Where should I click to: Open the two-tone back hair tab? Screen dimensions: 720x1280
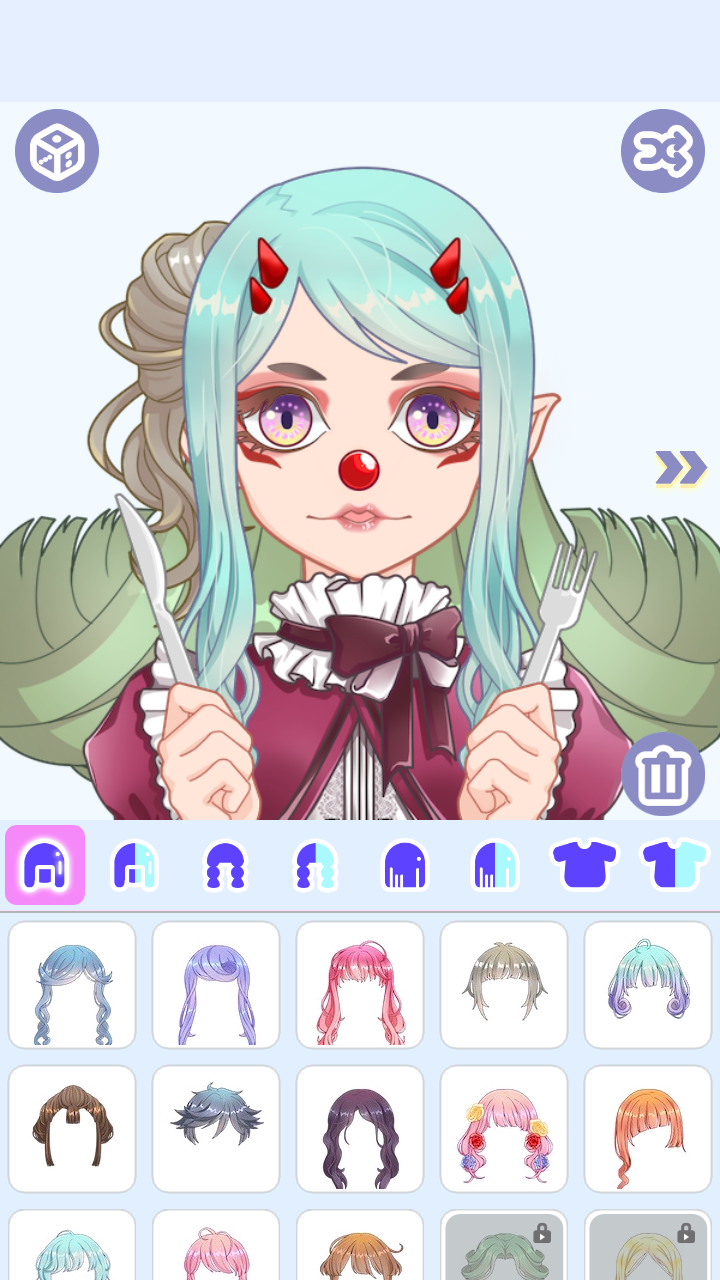[x=495, y=865]
